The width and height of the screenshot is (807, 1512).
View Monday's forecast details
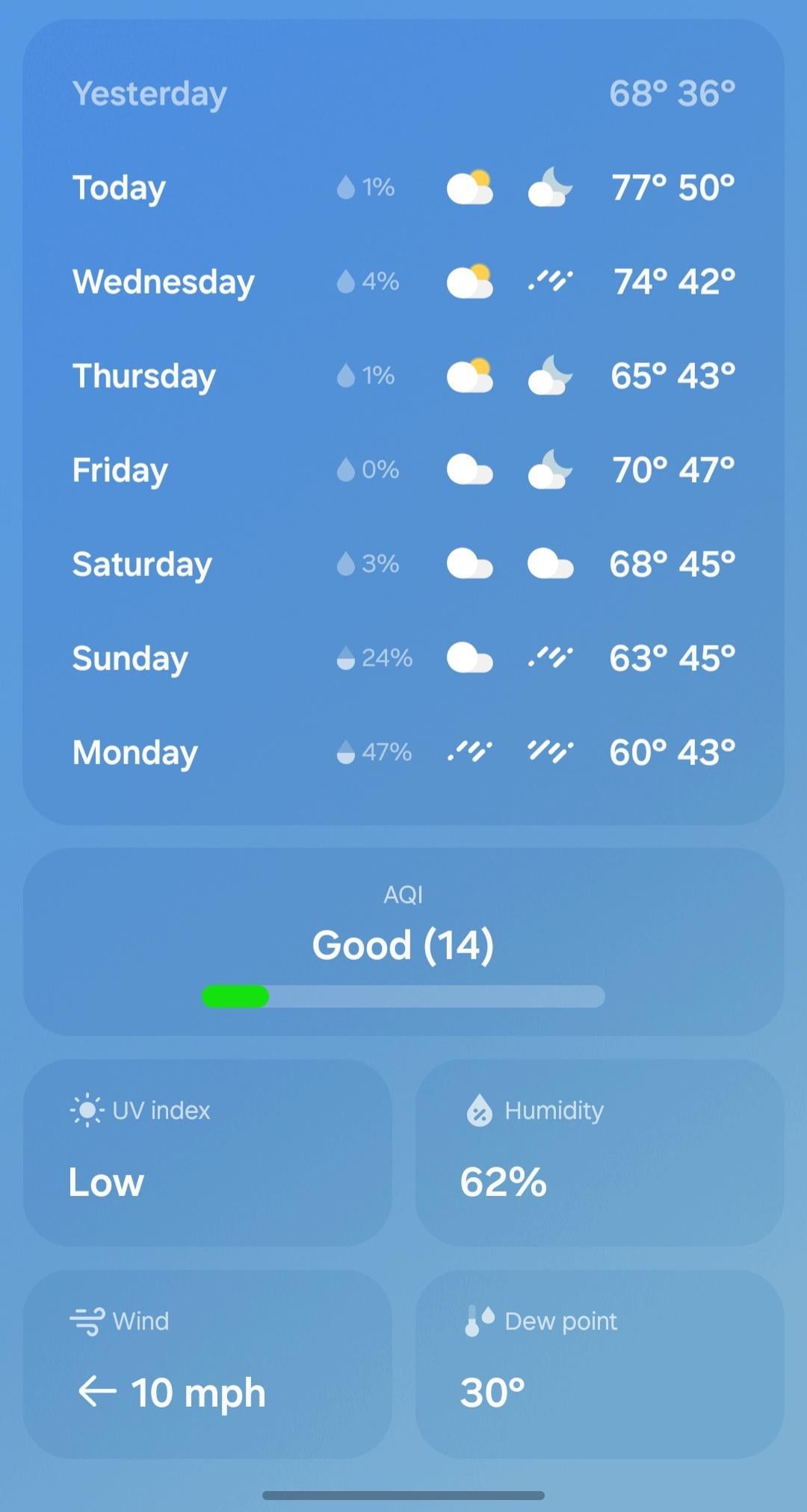tap(403, 752)
